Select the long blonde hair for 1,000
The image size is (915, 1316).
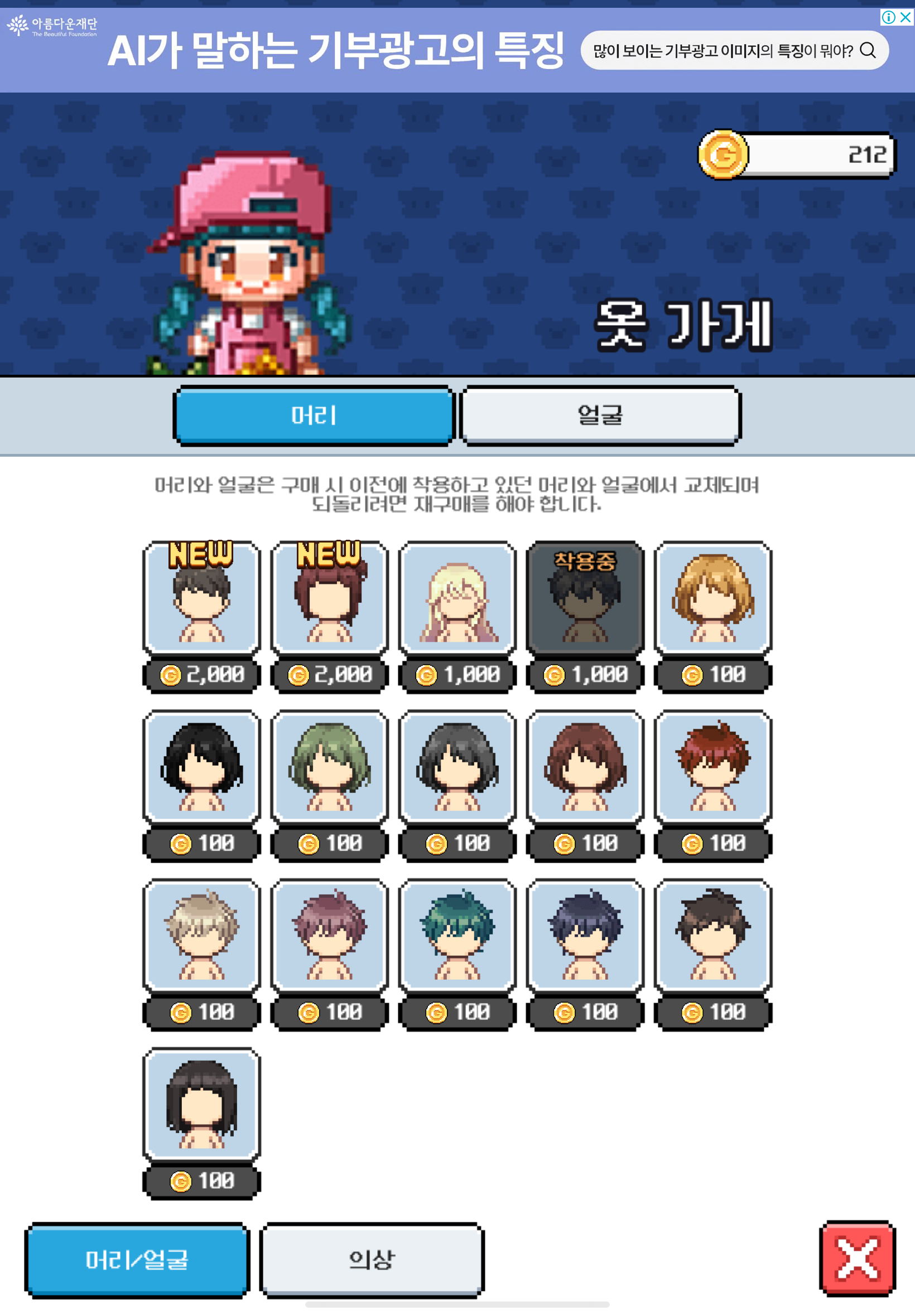click(x=457, y=598)
